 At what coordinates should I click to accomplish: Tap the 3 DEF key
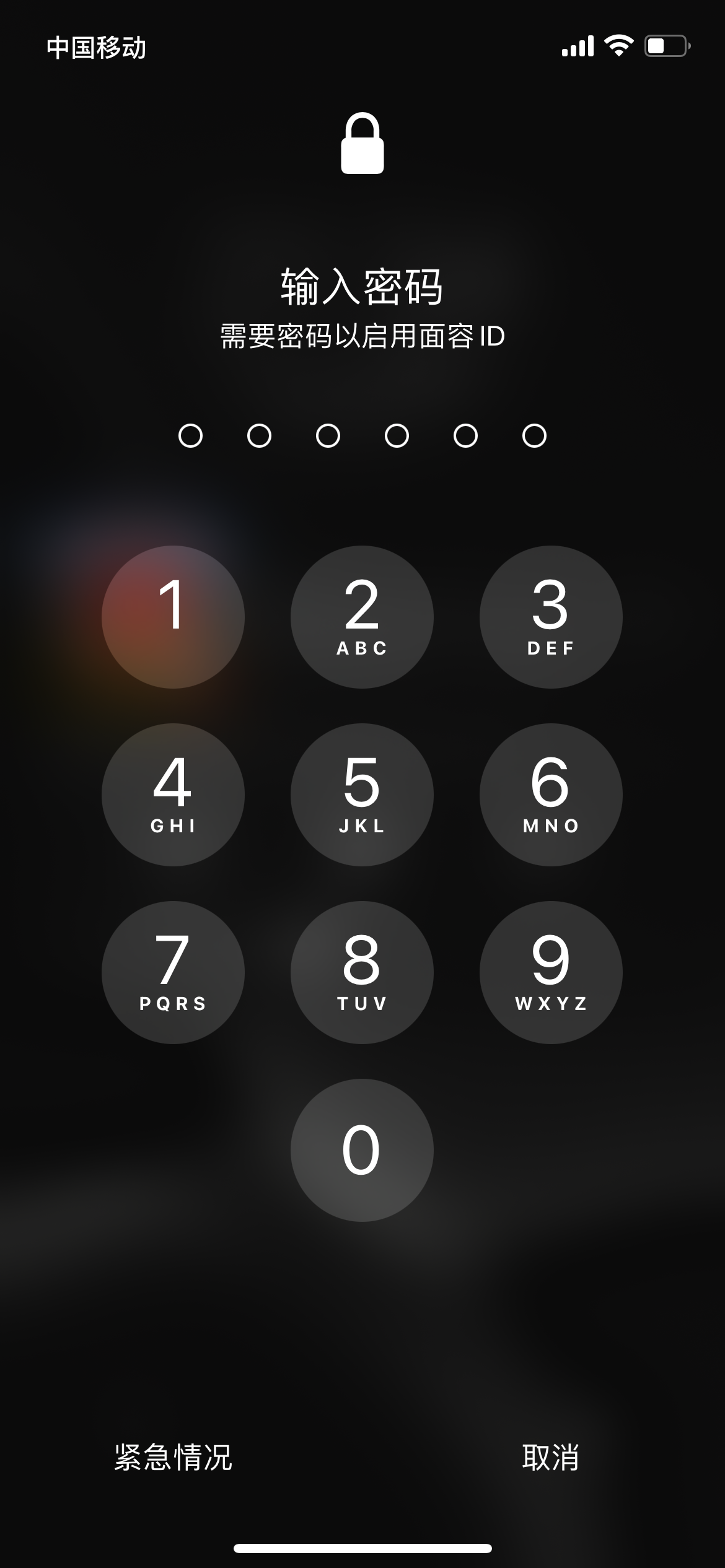[x=551, y=617]
